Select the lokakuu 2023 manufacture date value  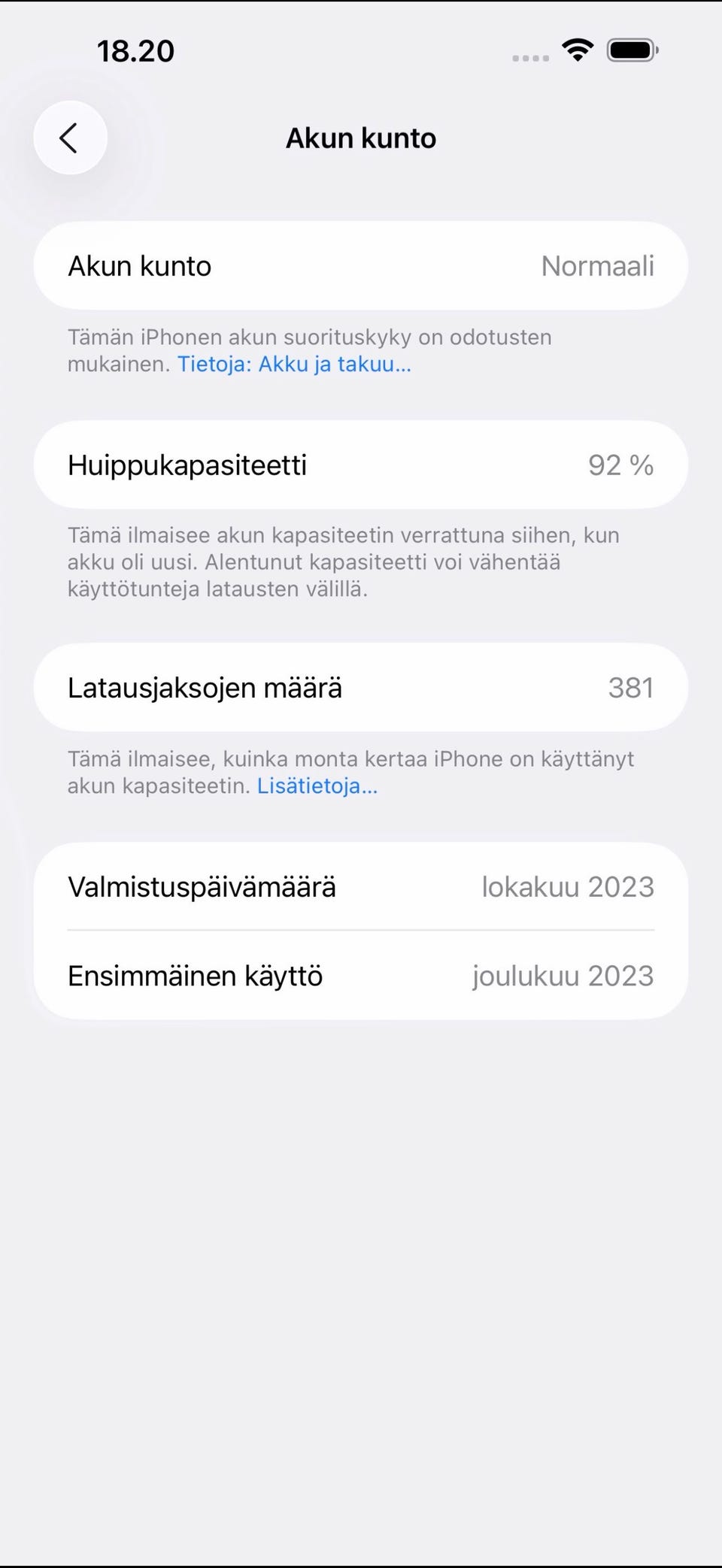(x=569, y=886)
